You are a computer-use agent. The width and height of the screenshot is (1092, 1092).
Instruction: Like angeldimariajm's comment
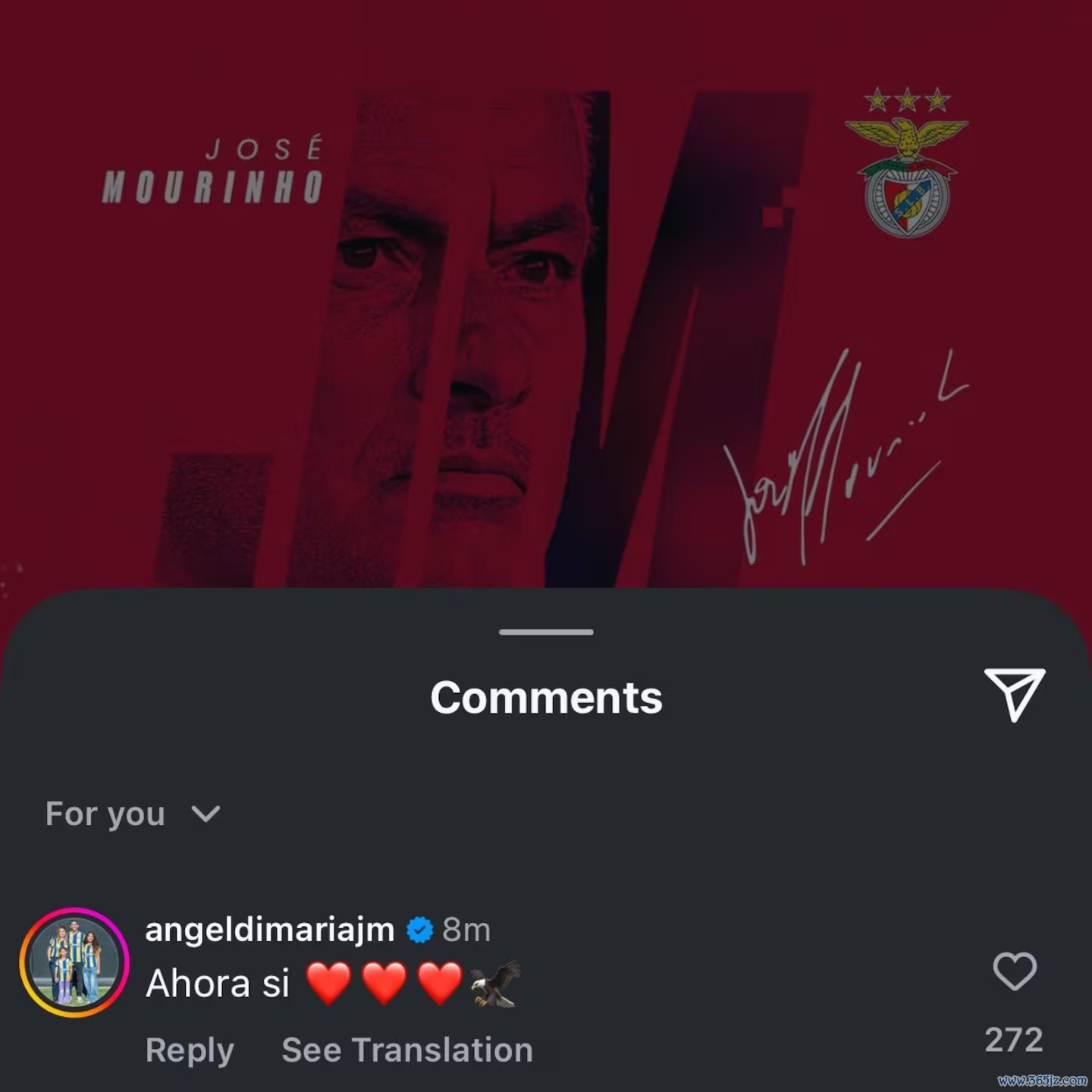(1014, 971)
